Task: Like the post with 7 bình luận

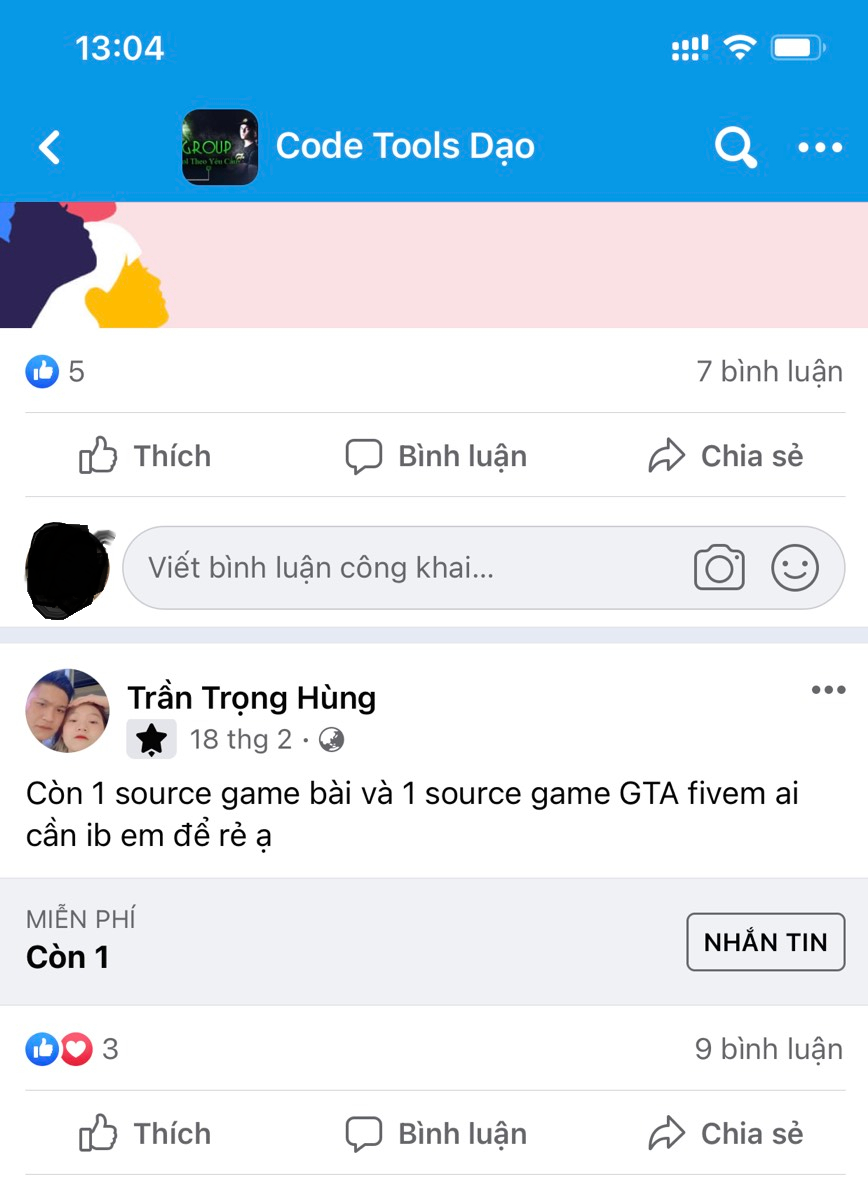Action: pos(145,457)
